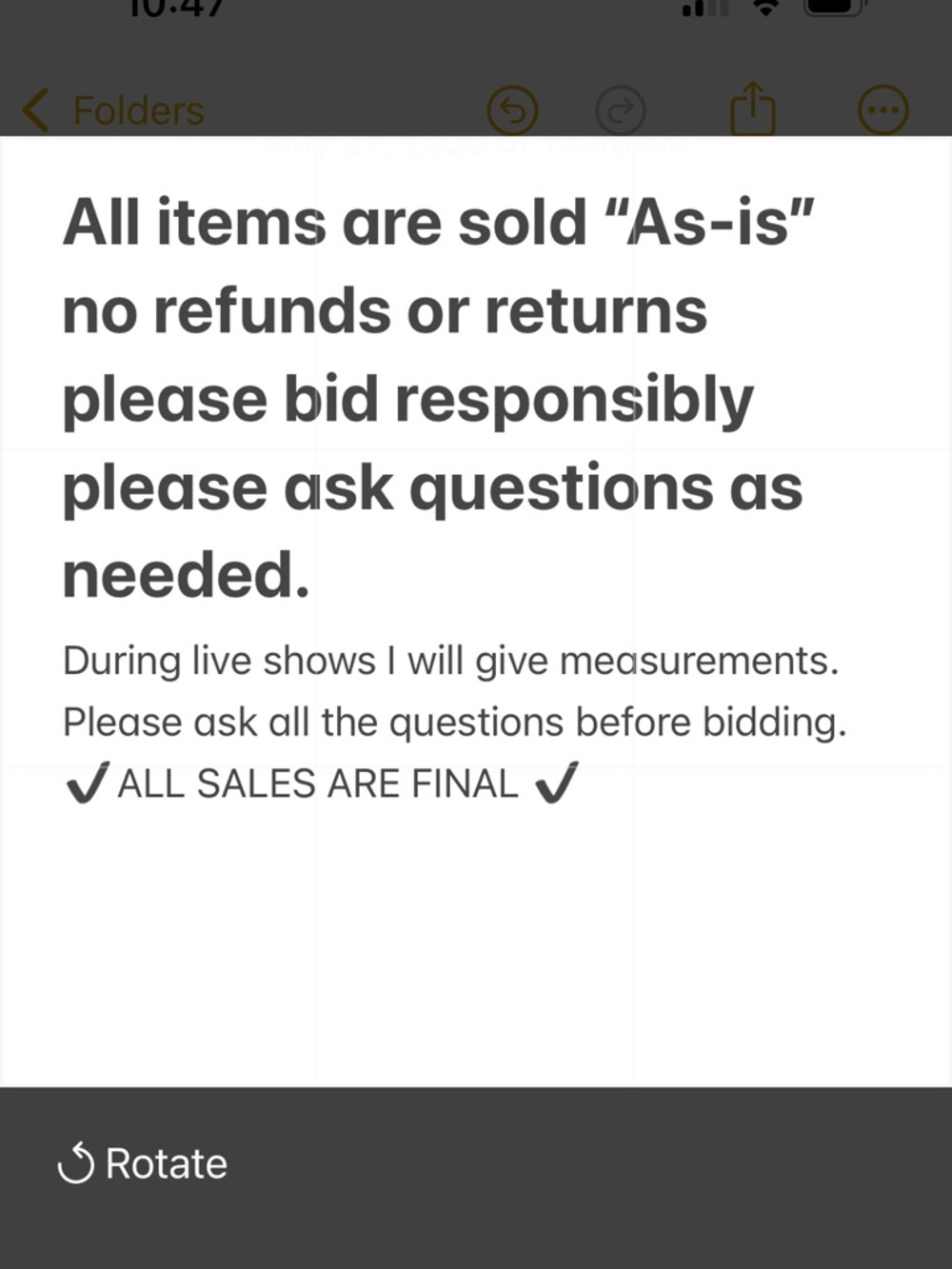The height and width of the screenshot is (1269, 952).
Task: Tap the Undo arrow icon
Action: coord(514,109)
